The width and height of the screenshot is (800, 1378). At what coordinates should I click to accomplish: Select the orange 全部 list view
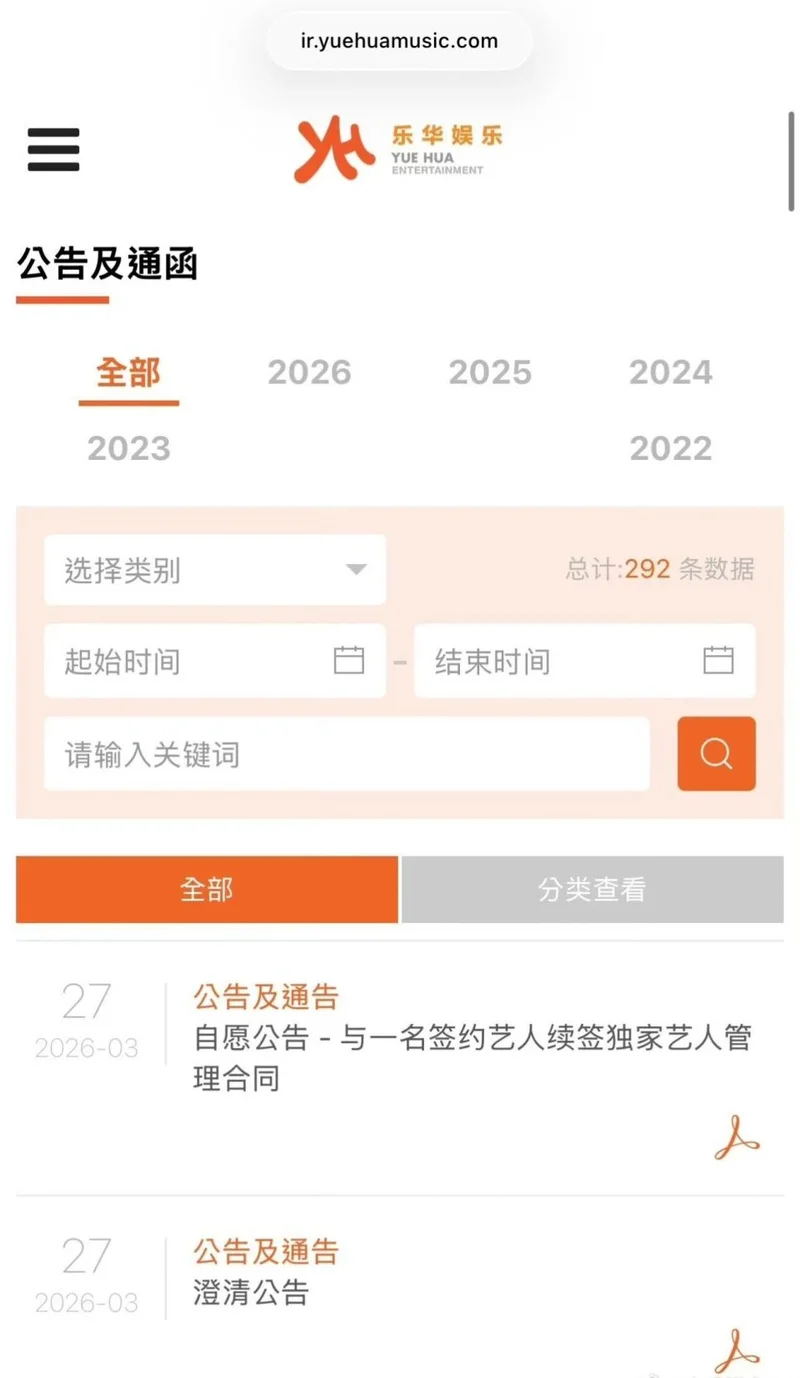207,889
